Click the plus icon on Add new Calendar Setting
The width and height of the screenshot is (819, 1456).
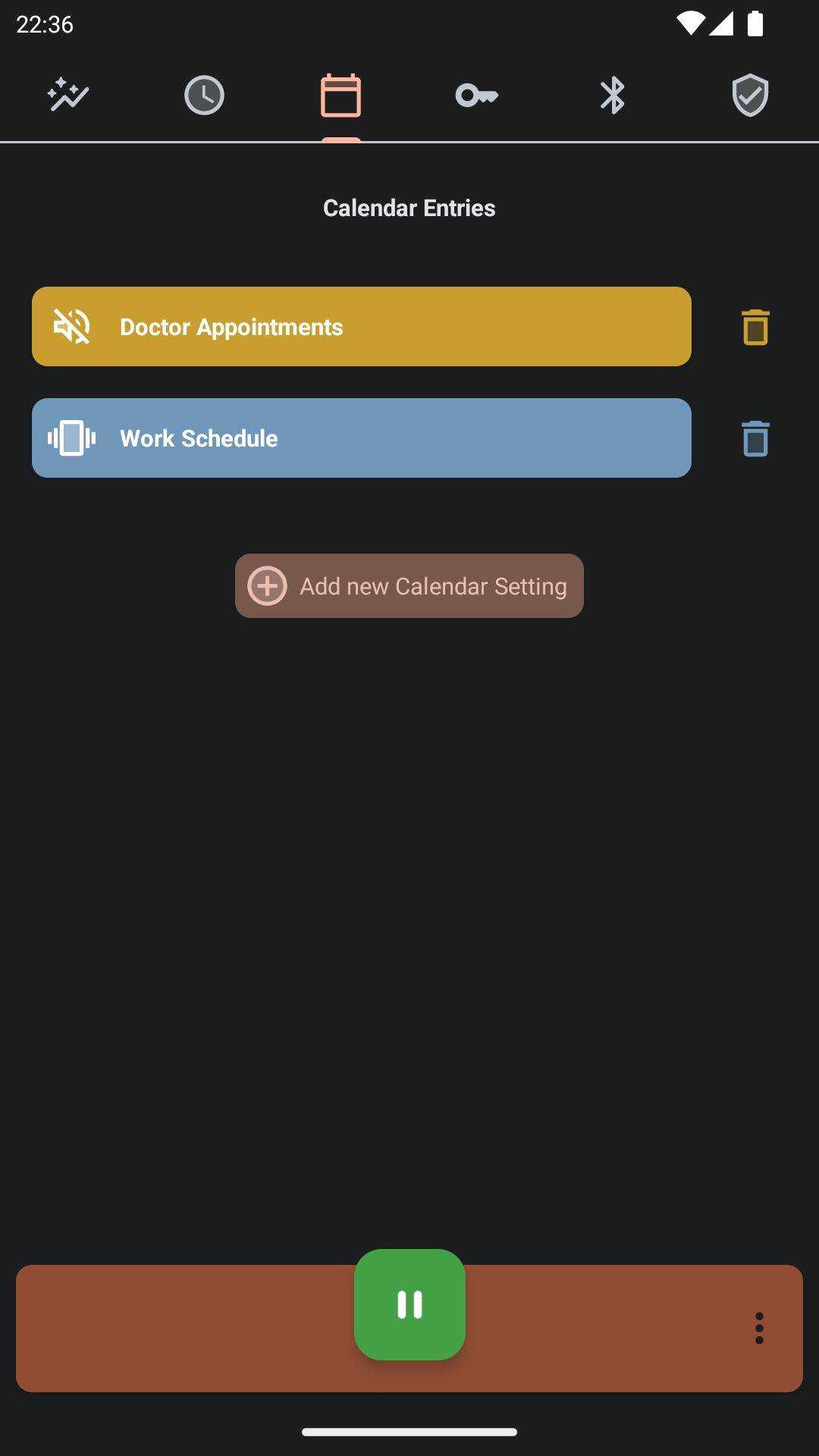coord(267,585)
